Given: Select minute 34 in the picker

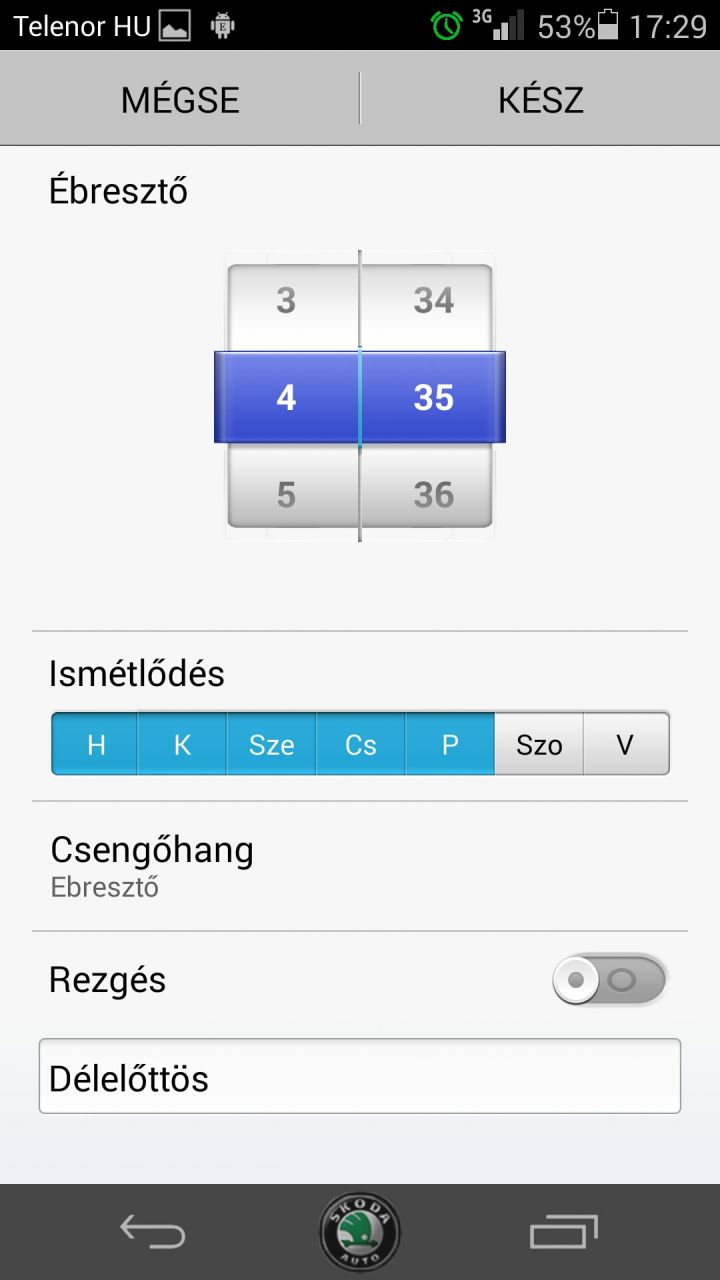Looking at the screenshot, I should pos(434,301).
